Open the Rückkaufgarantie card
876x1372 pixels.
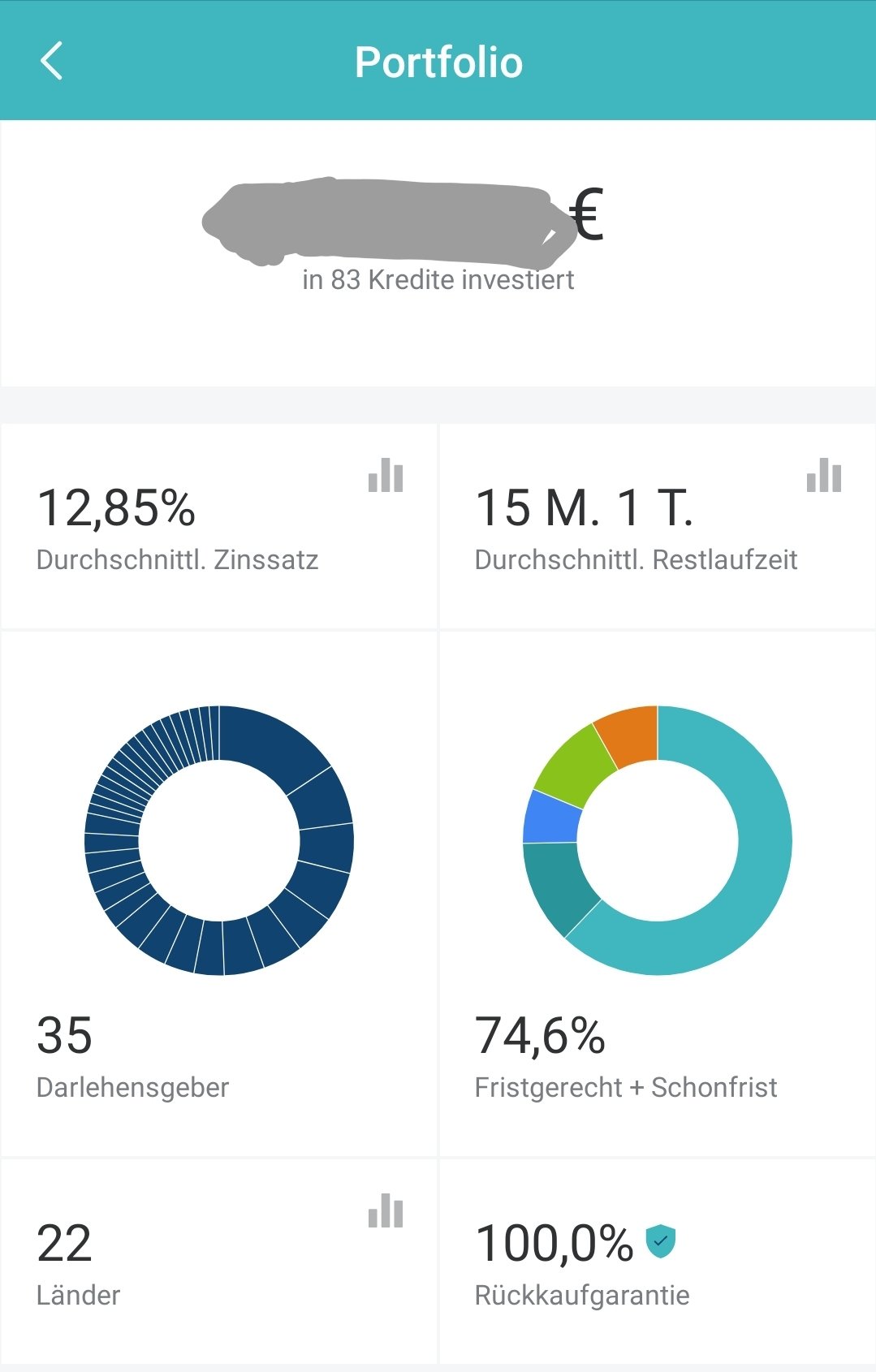coord(657,1262)
